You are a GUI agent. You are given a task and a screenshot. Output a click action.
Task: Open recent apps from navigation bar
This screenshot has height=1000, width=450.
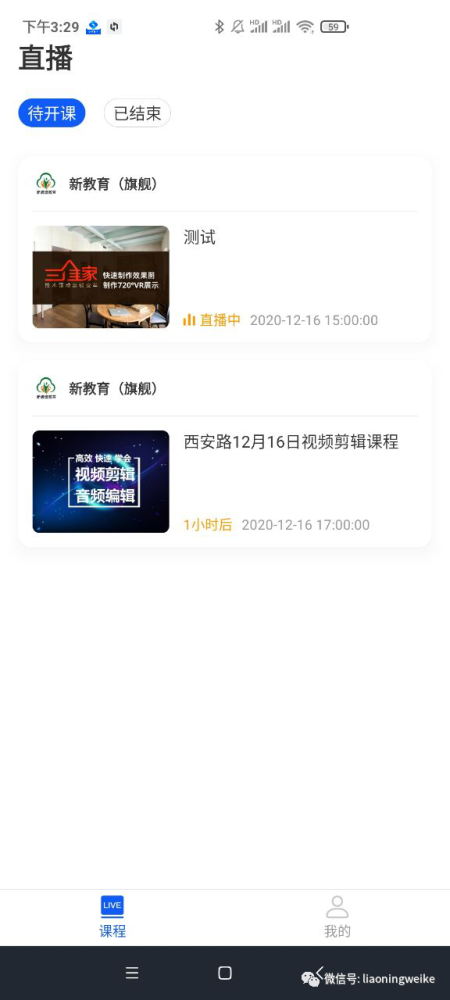(132, 973)
